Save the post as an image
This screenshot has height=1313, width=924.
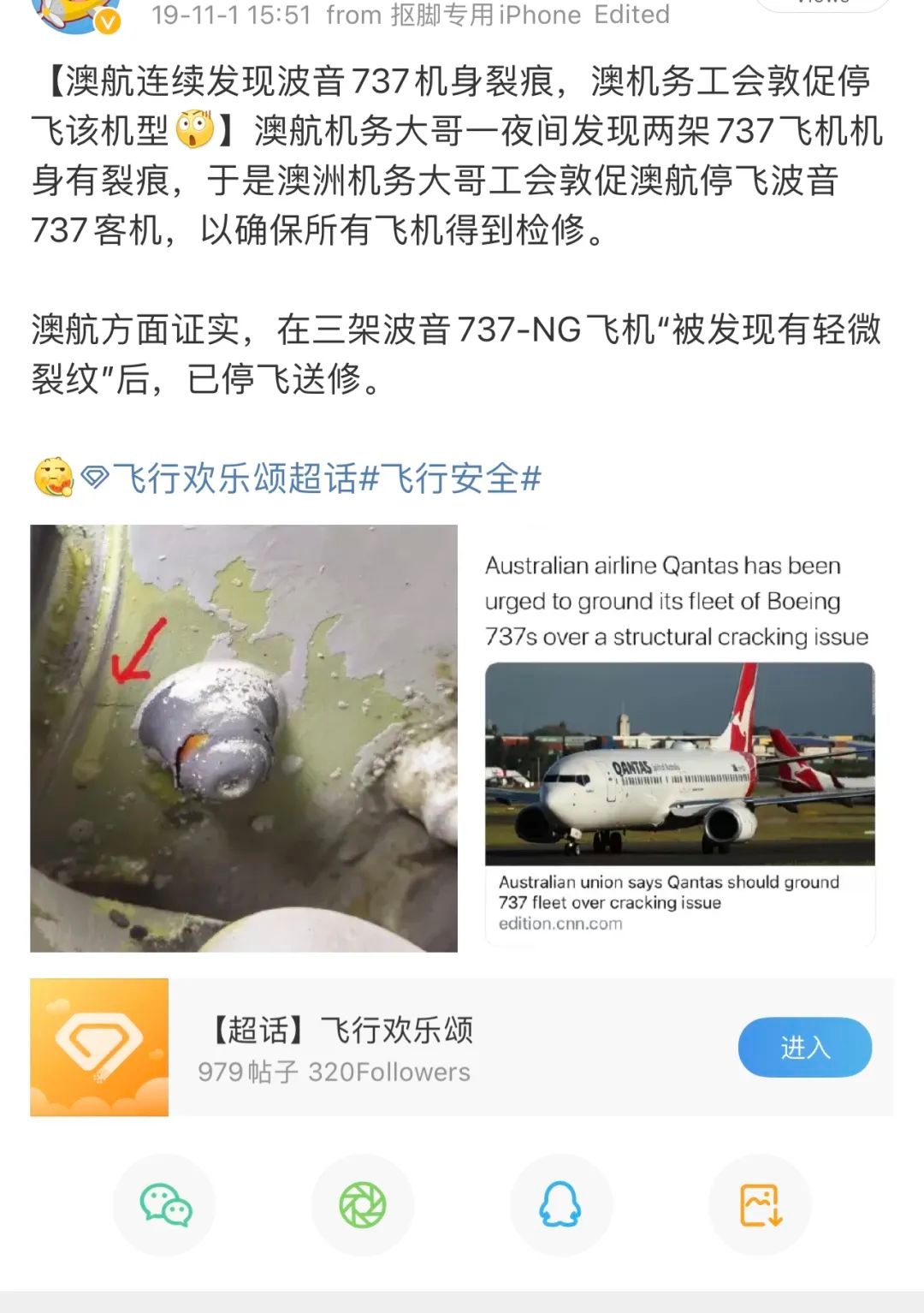pyautogui.click(x=760, y=1205)
